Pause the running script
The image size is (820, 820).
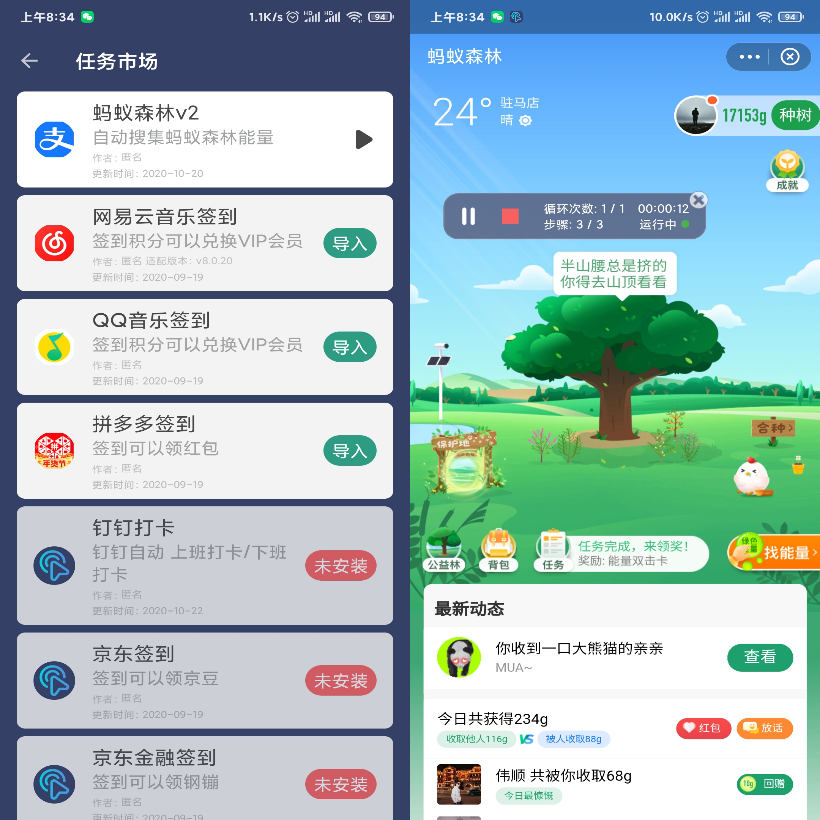tap(468, 216)
